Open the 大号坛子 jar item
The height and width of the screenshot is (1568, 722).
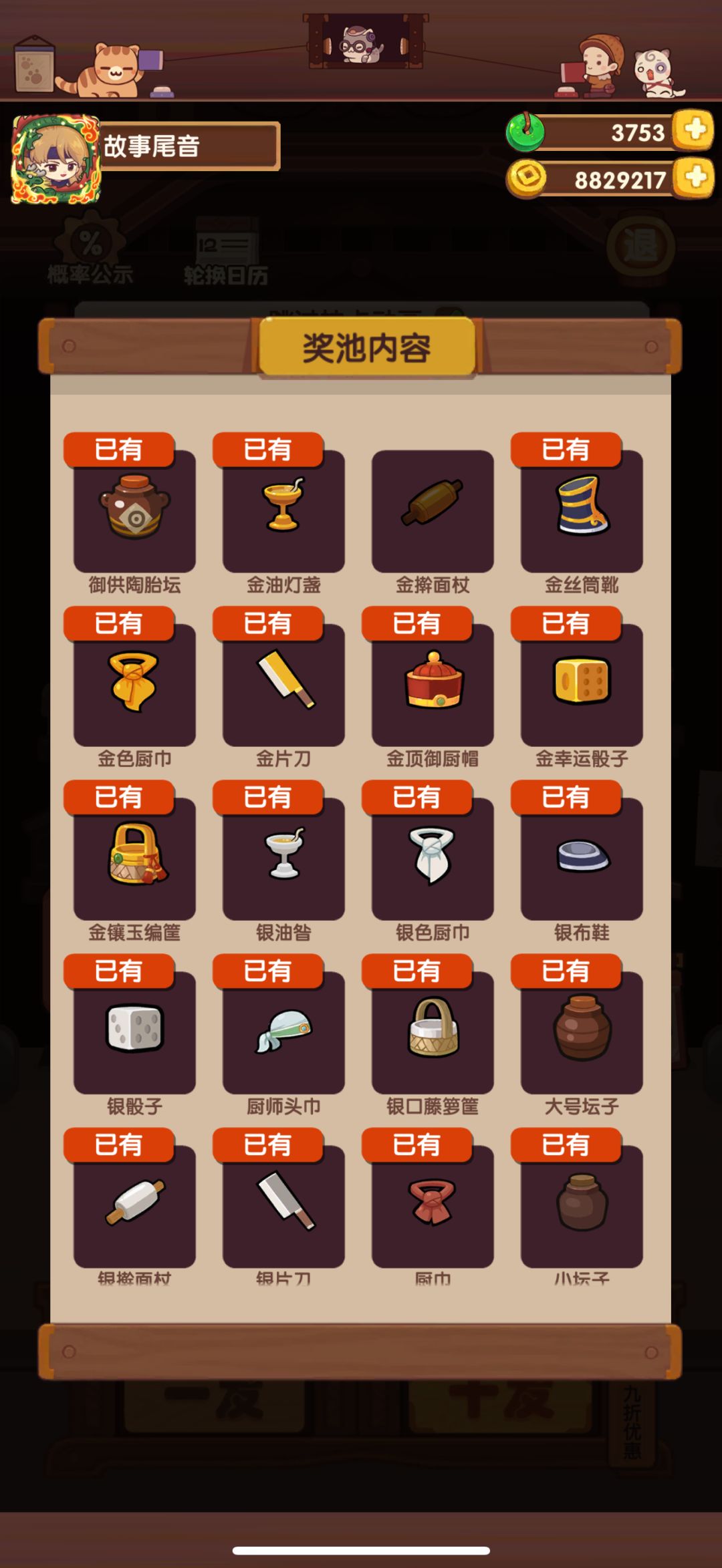click(582, 1032)
